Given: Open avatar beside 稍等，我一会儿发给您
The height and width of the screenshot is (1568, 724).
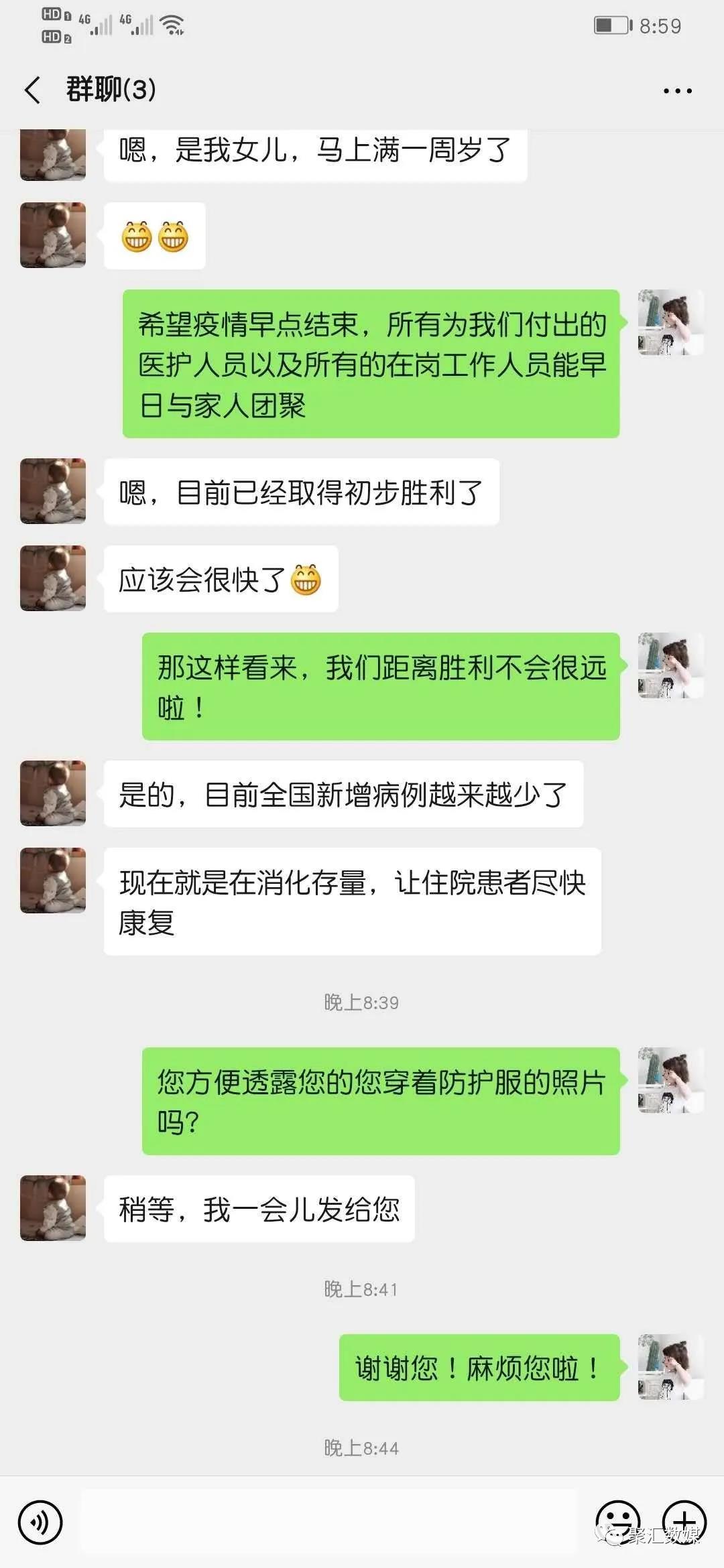Looking at the screenshot, I should pyautogui.click(x=53, y=1208).
